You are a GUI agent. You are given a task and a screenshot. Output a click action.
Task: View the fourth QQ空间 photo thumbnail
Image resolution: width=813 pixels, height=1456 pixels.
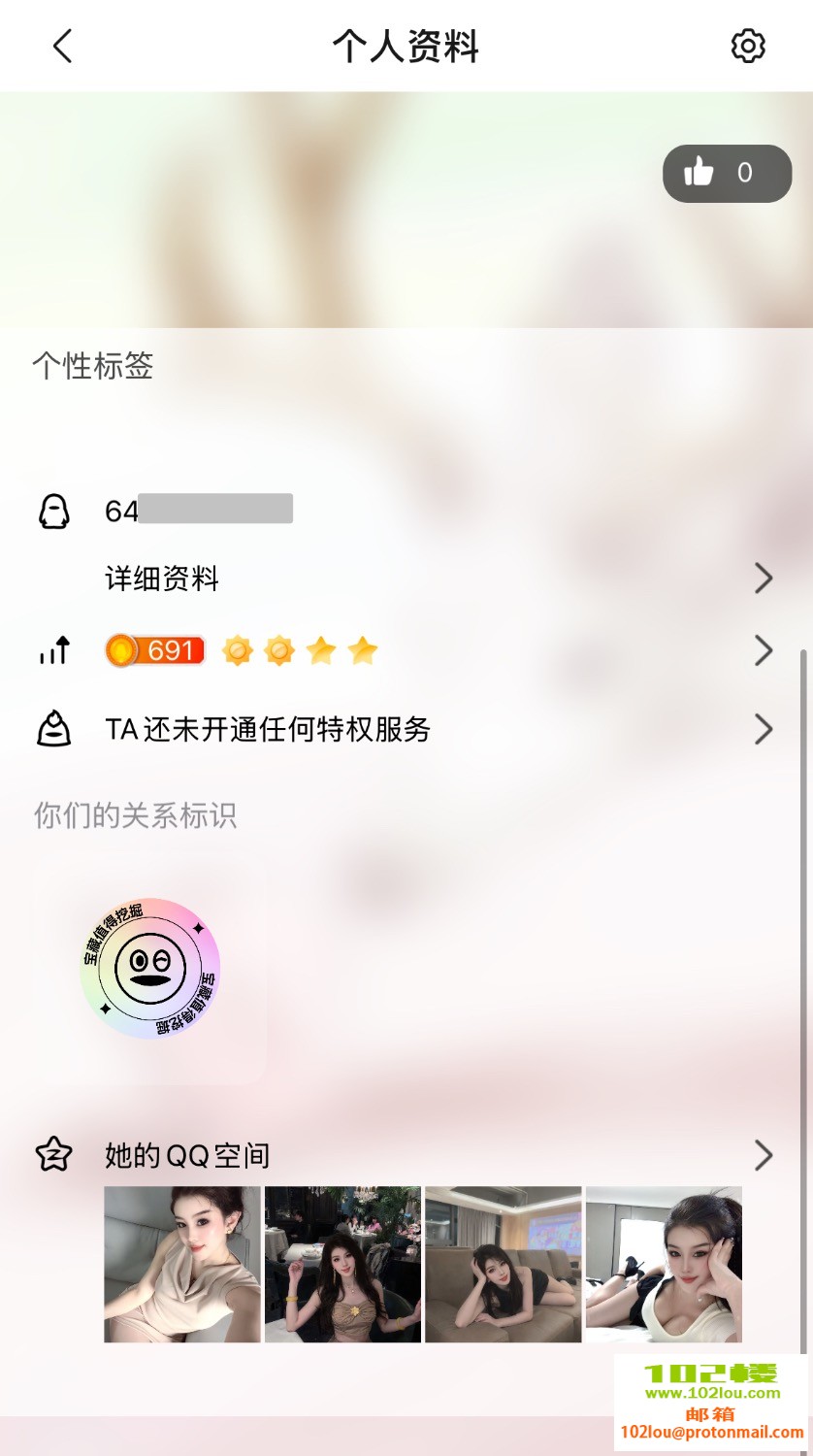(664, 1264)
